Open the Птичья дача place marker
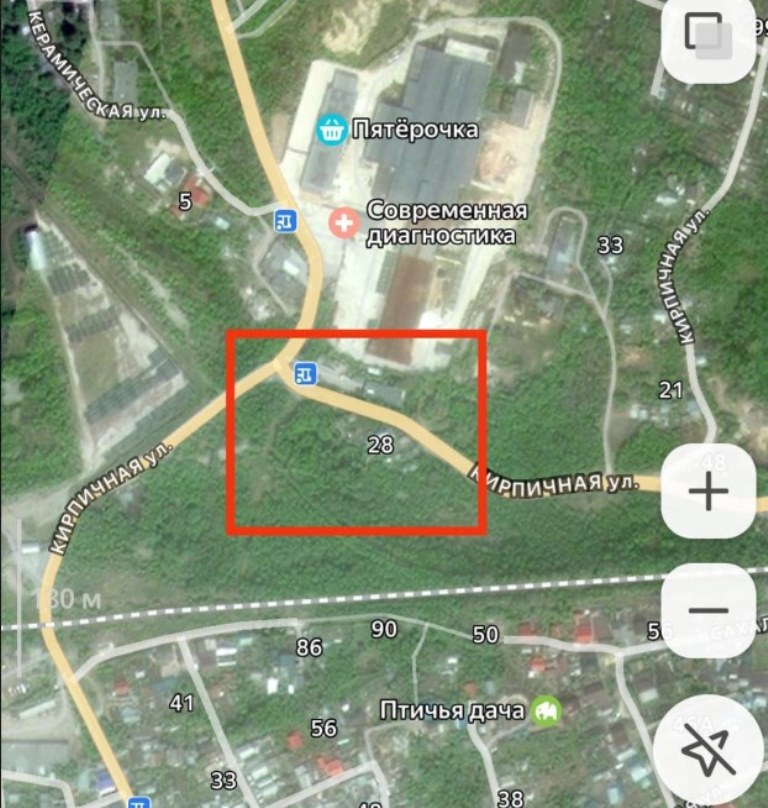 coord(545,711)
